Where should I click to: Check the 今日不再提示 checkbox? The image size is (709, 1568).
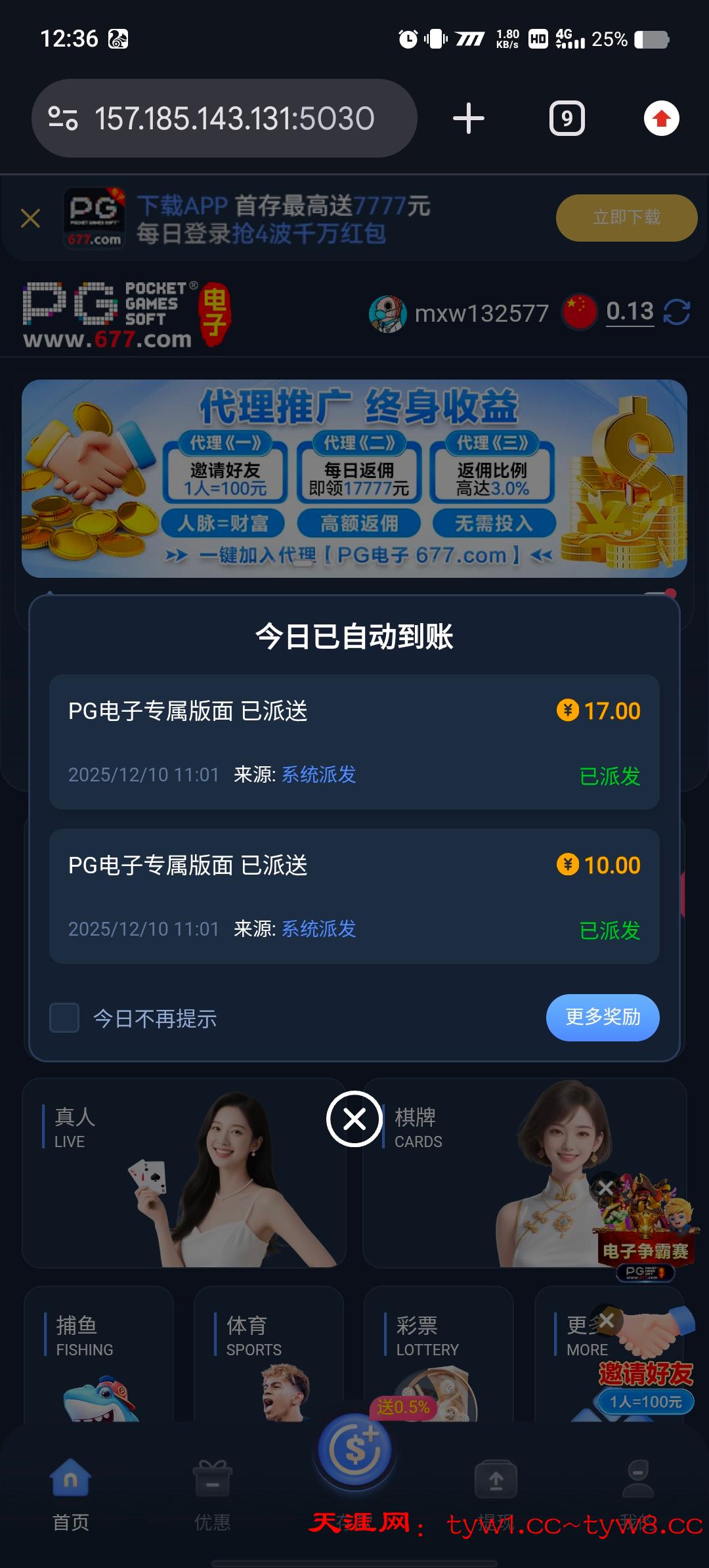point(64,1018)
